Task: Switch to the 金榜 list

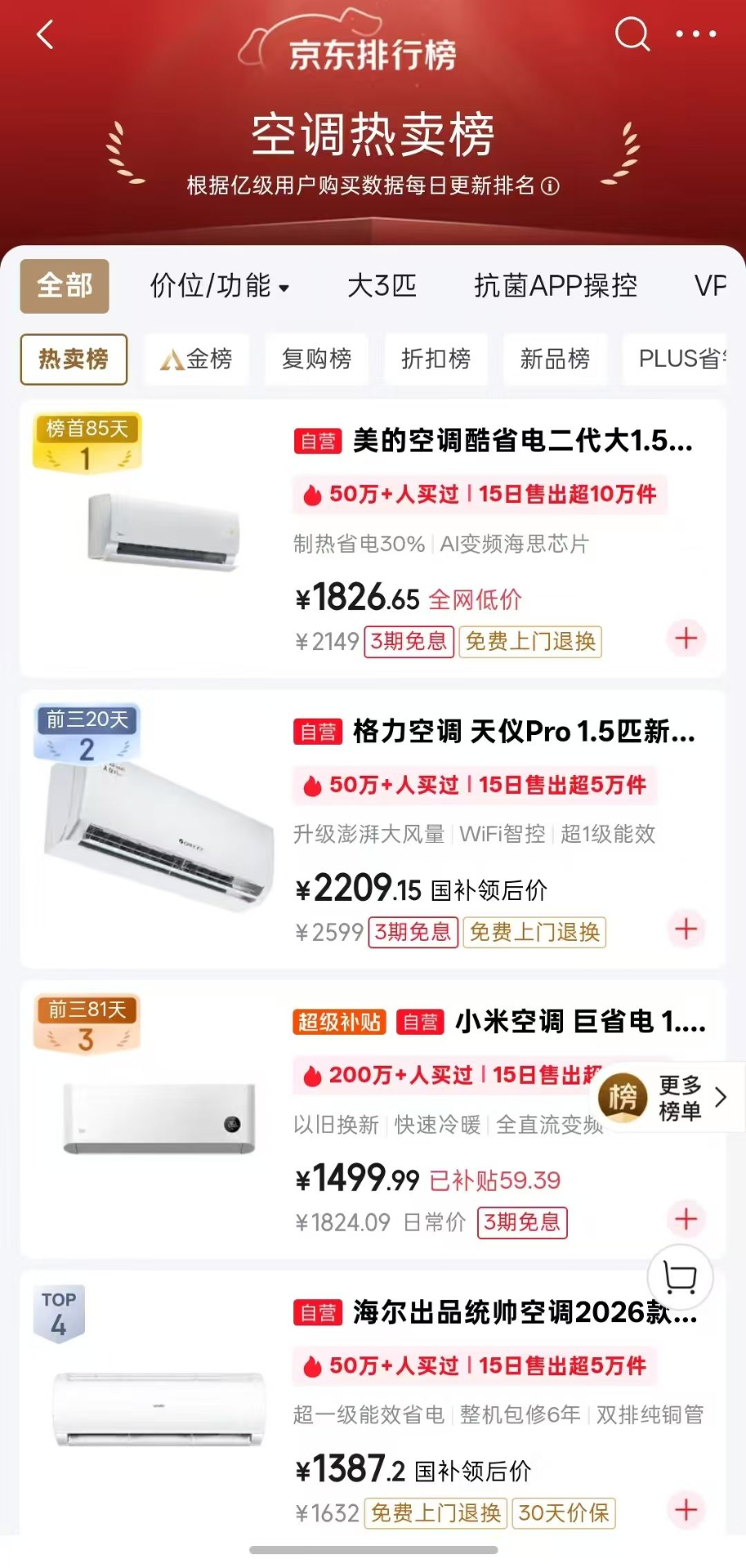Action: point(197,359)
